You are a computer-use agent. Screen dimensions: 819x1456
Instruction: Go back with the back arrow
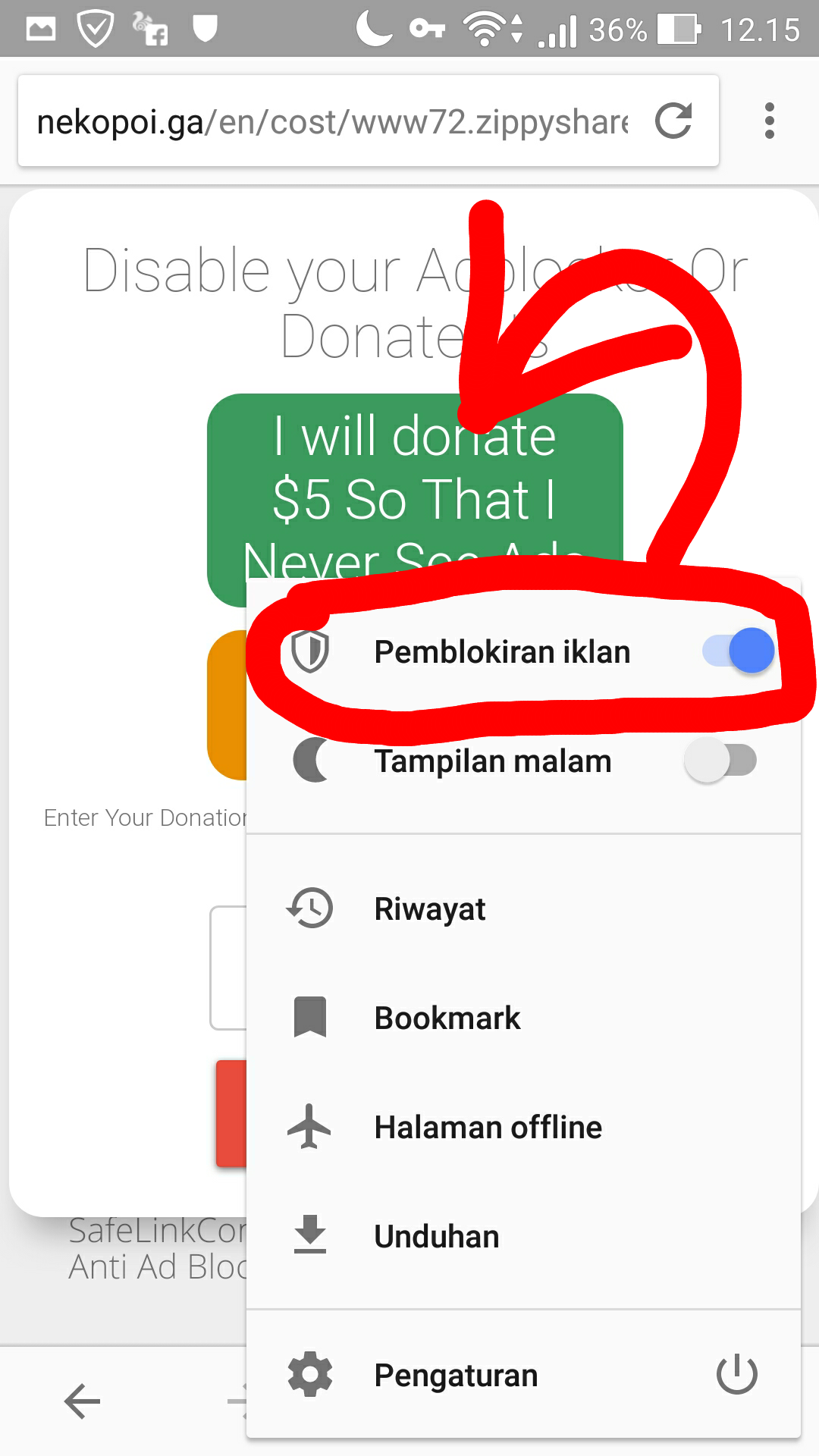tap(83, 1401)
